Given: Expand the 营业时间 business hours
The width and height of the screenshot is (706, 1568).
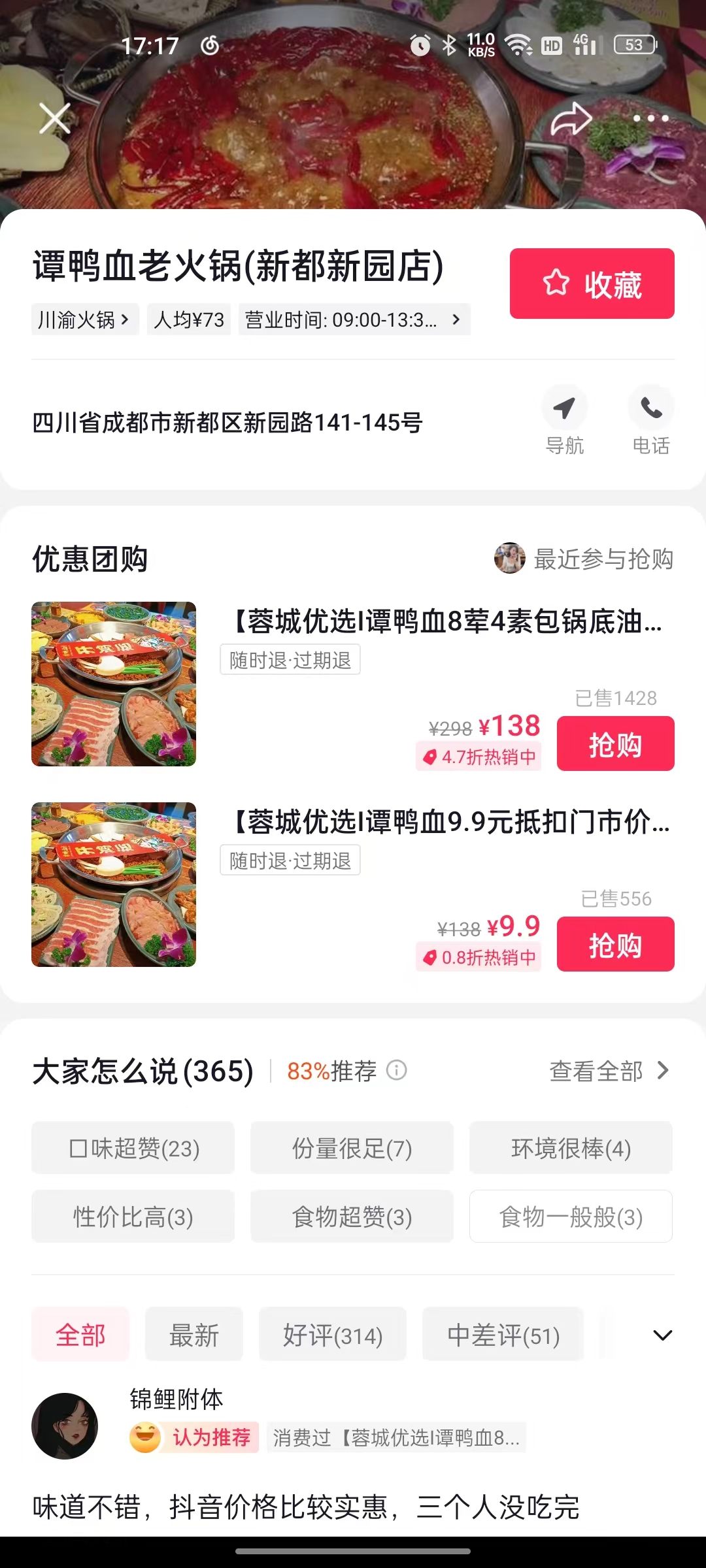Looking at the screenshot, I should pyautogui.click(x=354, y=319).
